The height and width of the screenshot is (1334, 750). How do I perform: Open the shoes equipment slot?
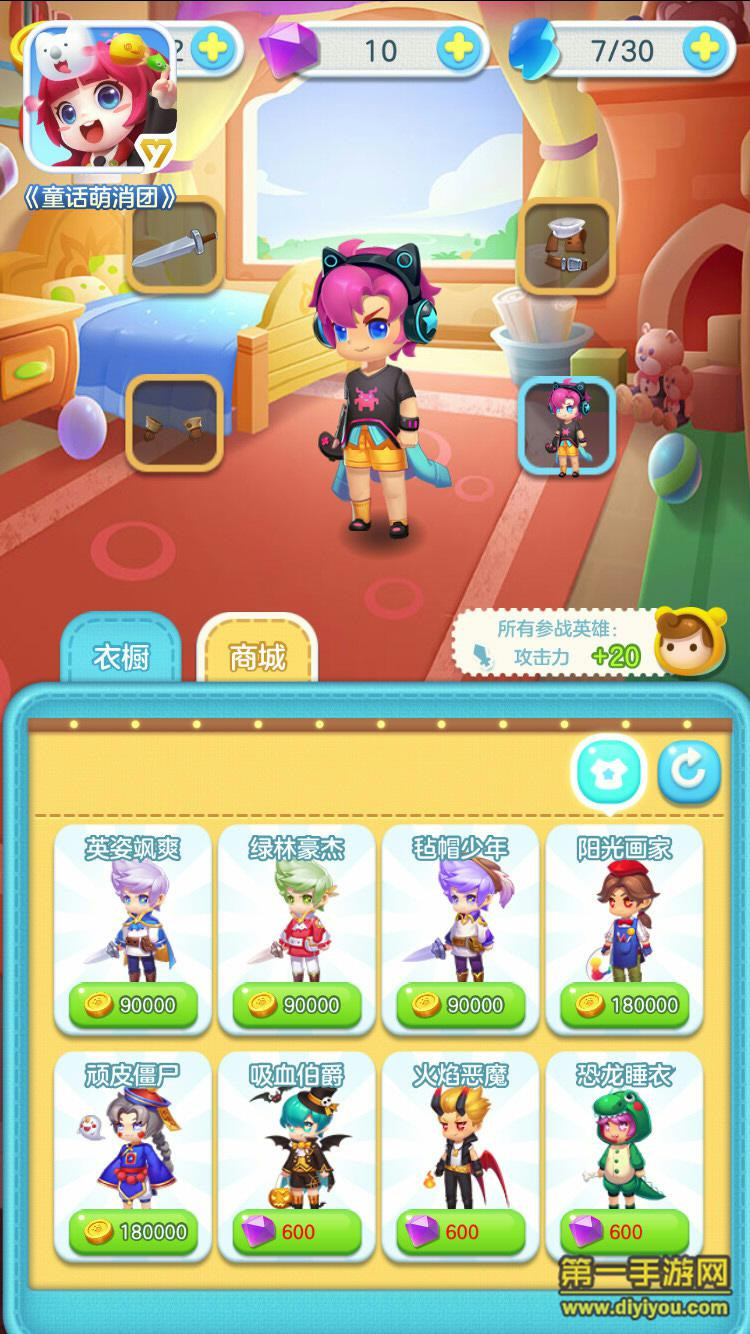174,423
